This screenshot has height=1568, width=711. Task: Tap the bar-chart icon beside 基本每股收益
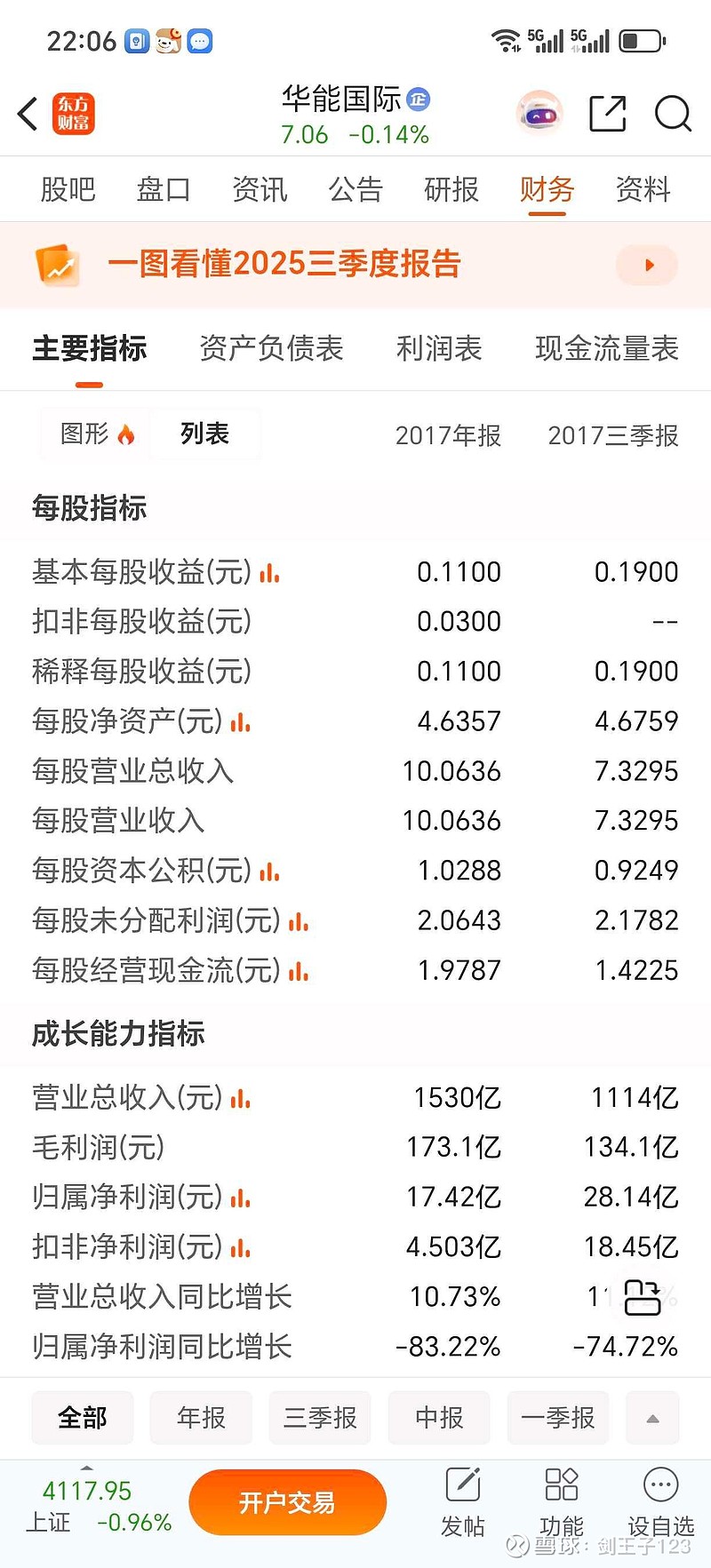[268, 574]
